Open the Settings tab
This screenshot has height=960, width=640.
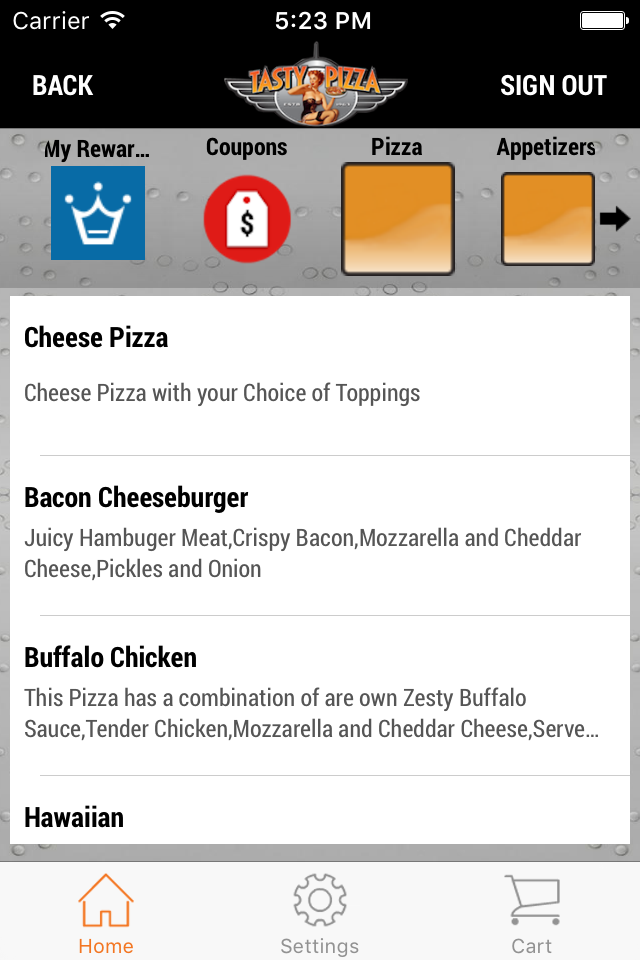(320, 914)
